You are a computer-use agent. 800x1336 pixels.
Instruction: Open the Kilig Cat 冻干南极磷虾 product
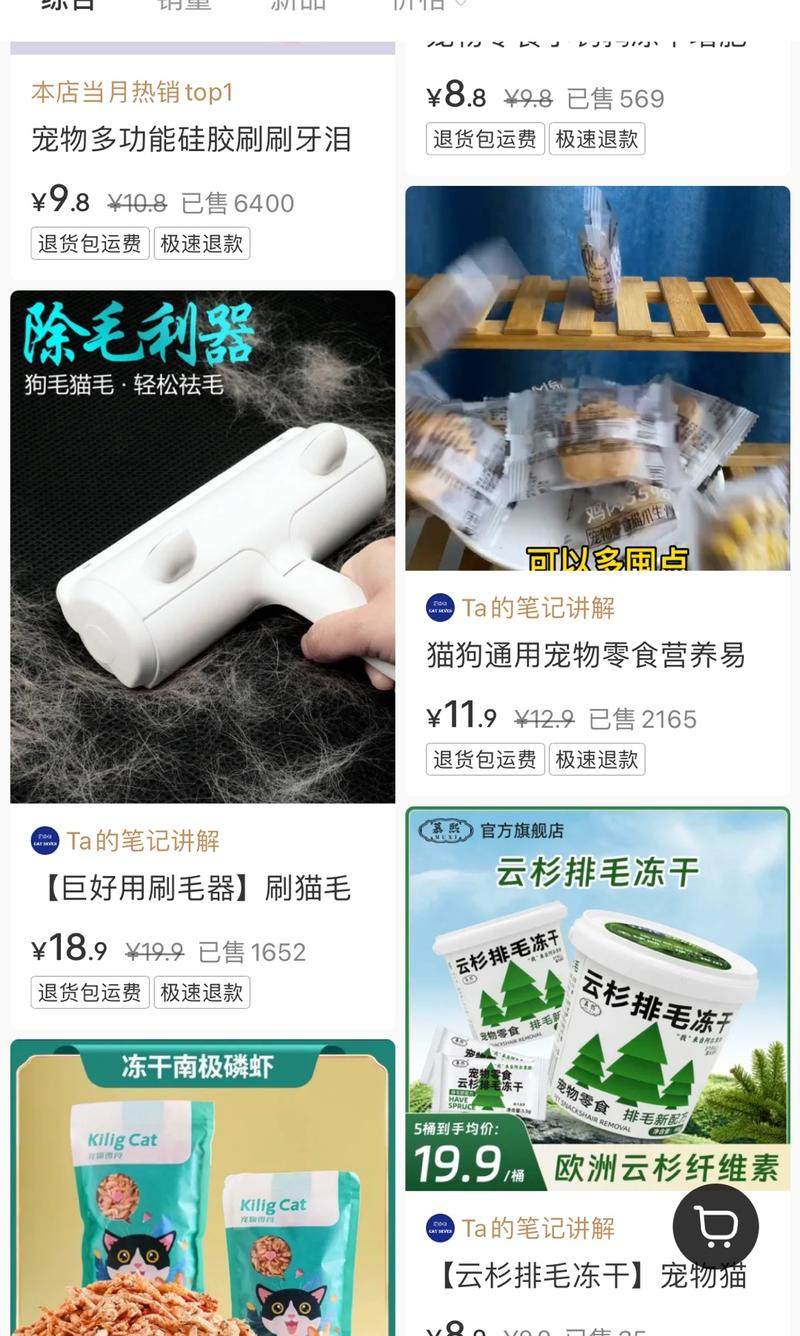[x=202, y=1188]
